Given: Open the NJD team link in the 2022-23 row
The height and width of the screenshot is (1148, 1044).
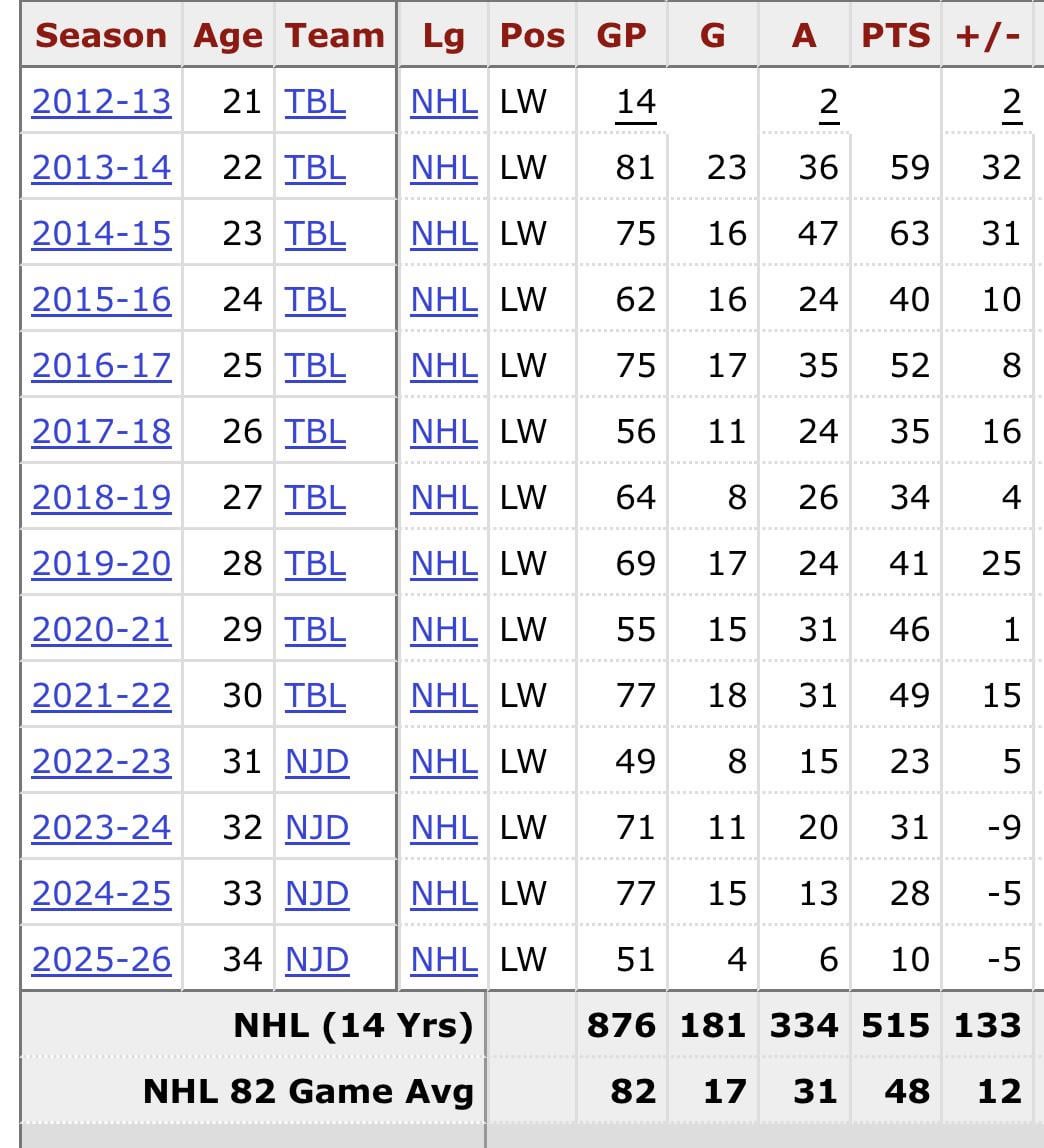Looking at the screenshot, I should (x=317, y=762).
